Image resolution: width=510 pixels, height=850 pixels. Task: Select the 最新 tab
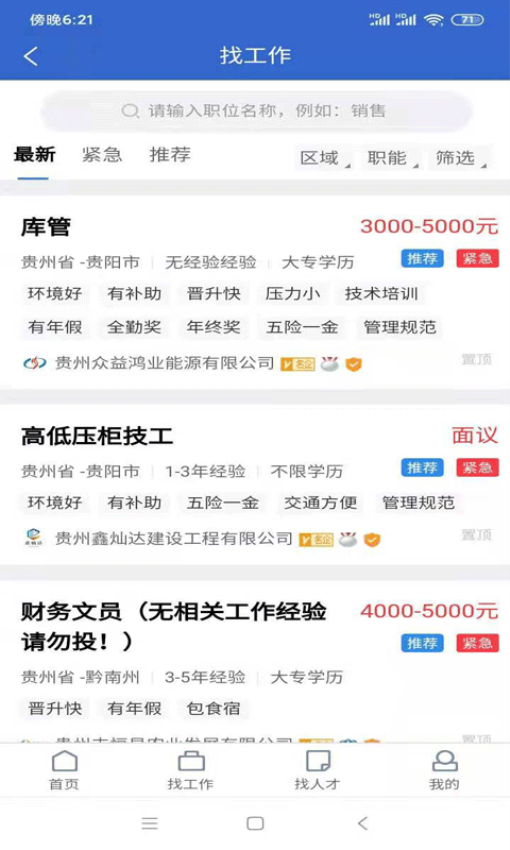point(34,155)
